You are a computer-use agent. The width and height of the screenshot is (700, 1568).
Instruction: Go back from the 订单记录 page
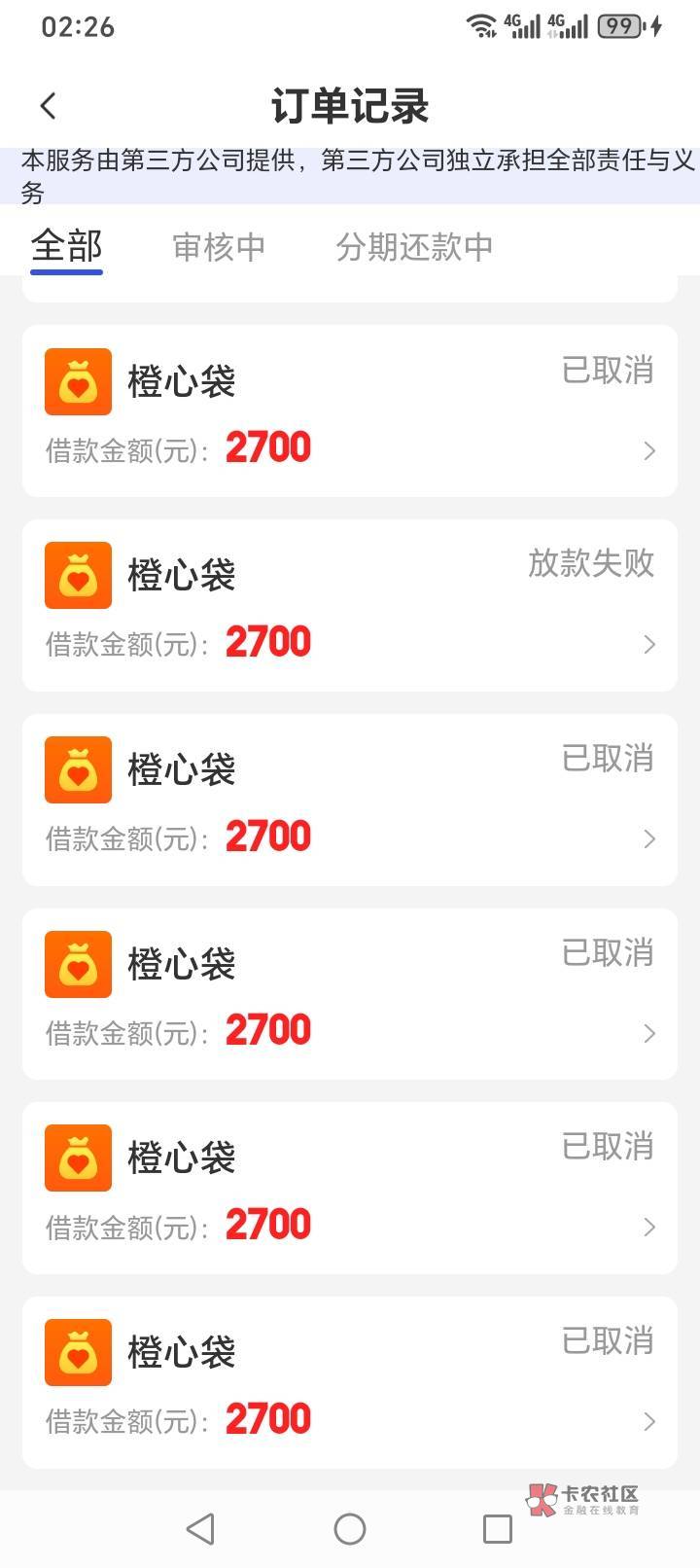pyautogui.click(x=49, y=106)
